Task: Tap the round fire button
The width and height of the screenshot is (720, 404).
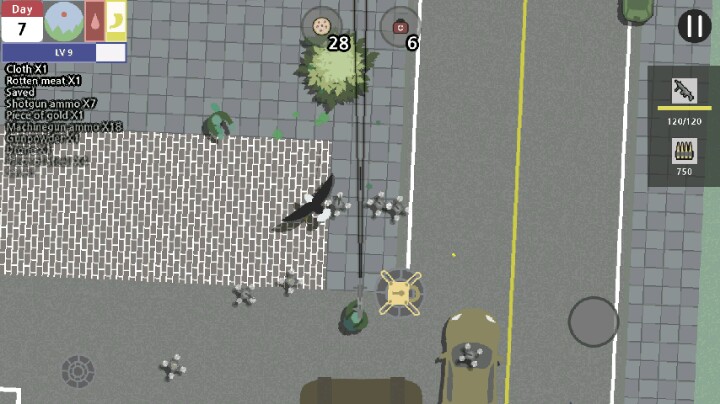Action: 593,321
